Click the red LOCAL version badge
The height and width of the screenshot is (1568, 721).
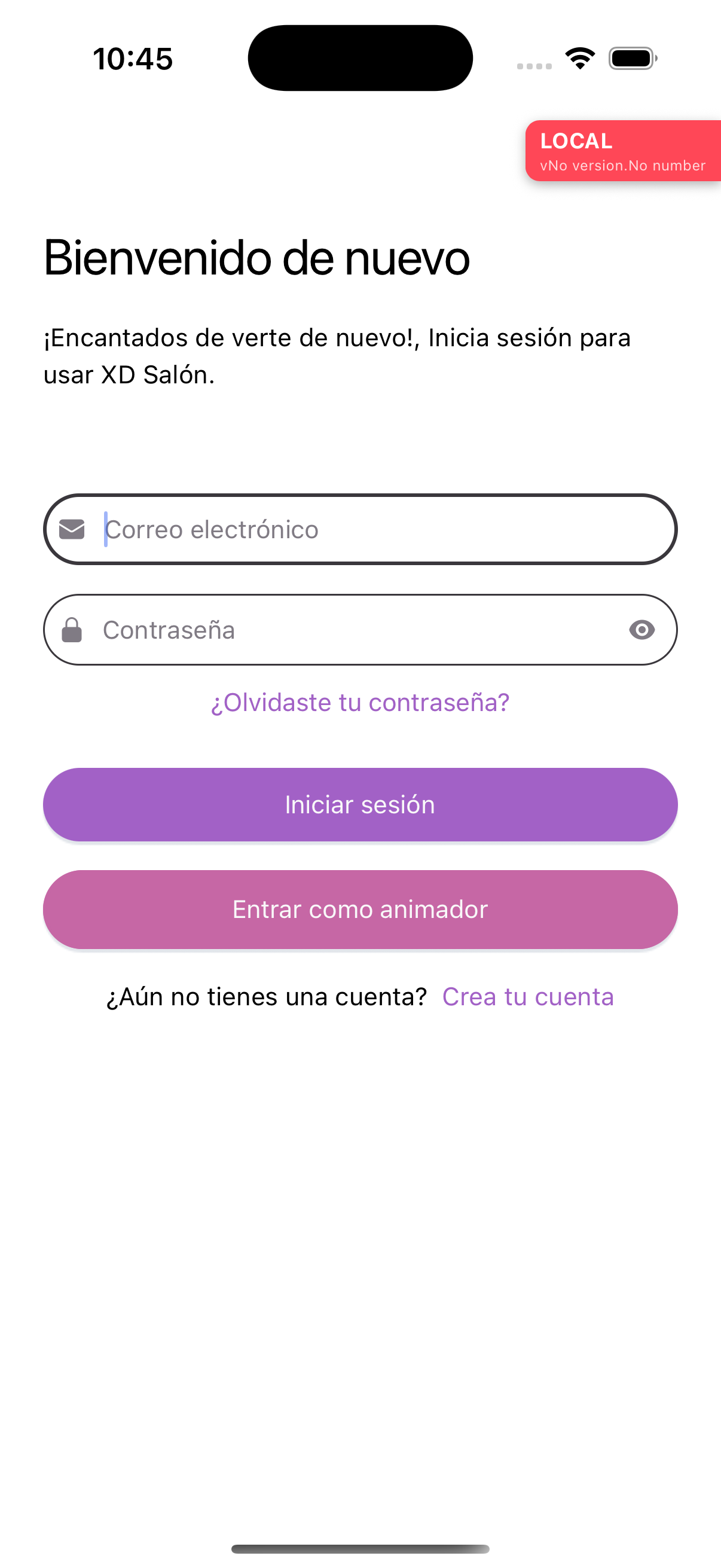[x=622, y=150]
